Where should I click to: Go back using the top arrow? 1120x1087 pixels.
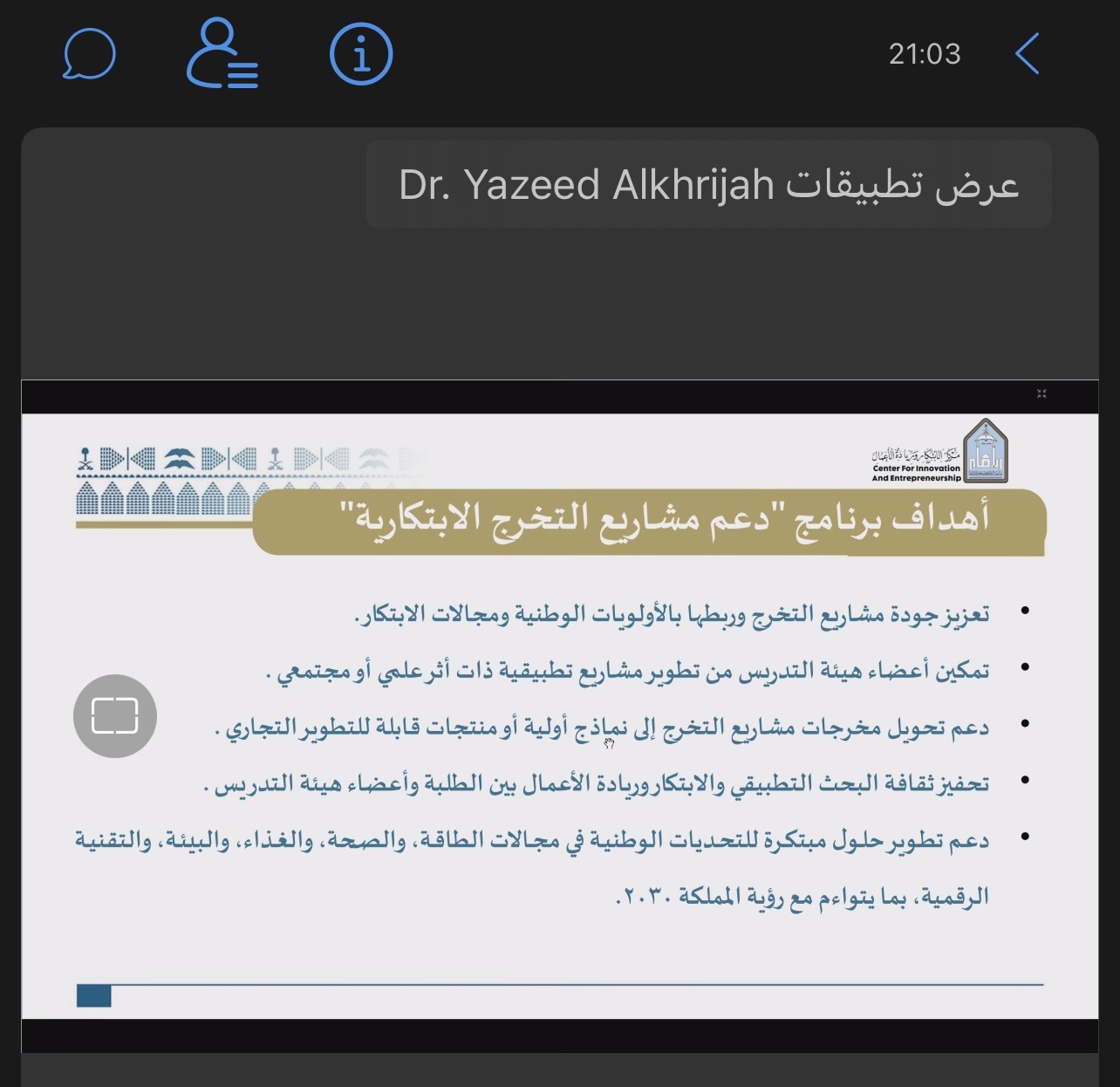point(1028,54)
